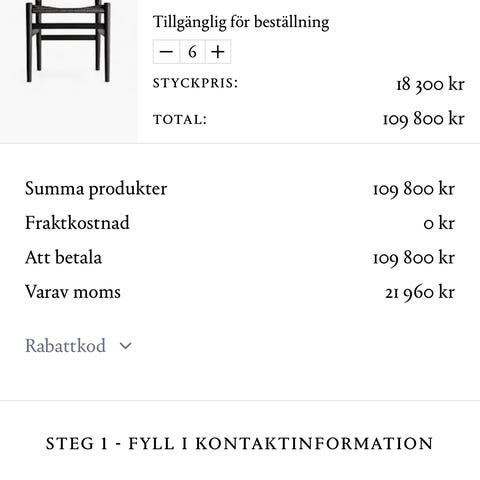Tap the quantity field showing 6
Screen dimensions: 480x480
pos(192,52)
